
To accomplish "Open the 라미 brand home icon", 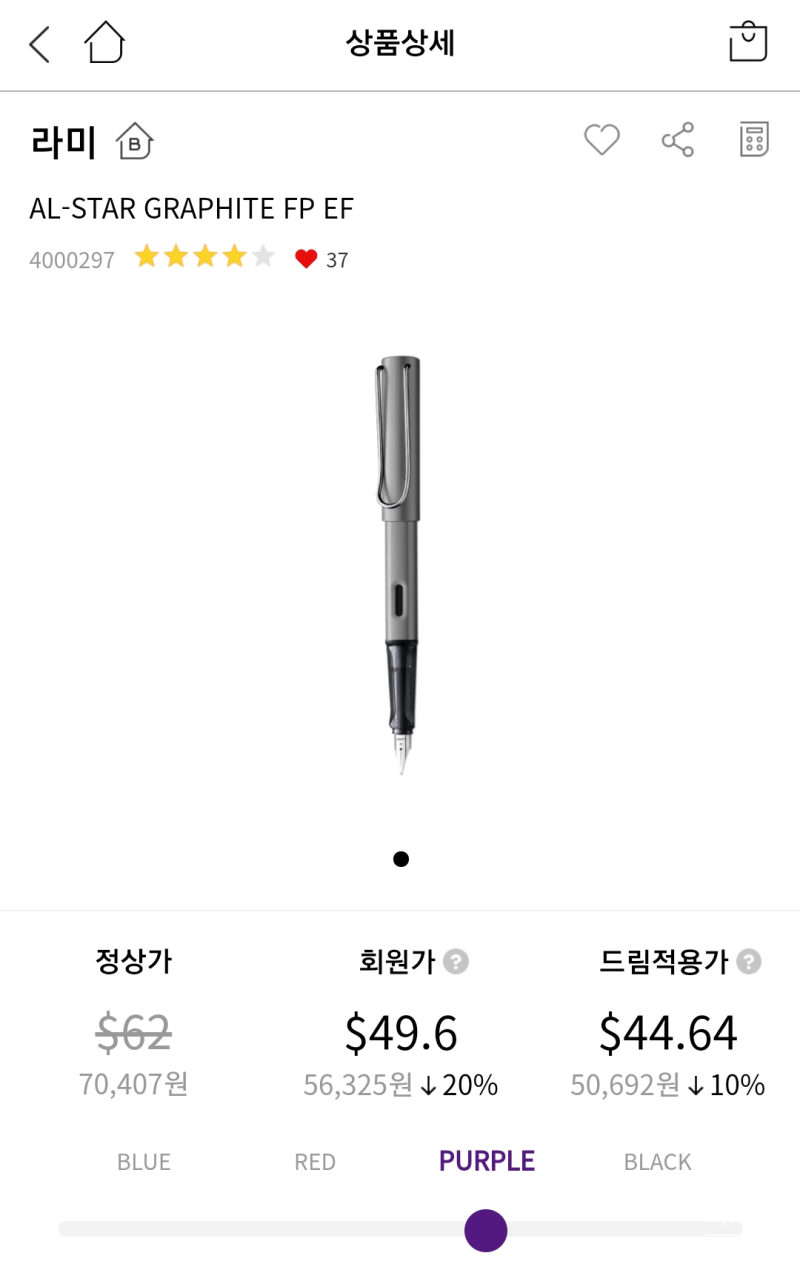I will click(x=134, y=142).
